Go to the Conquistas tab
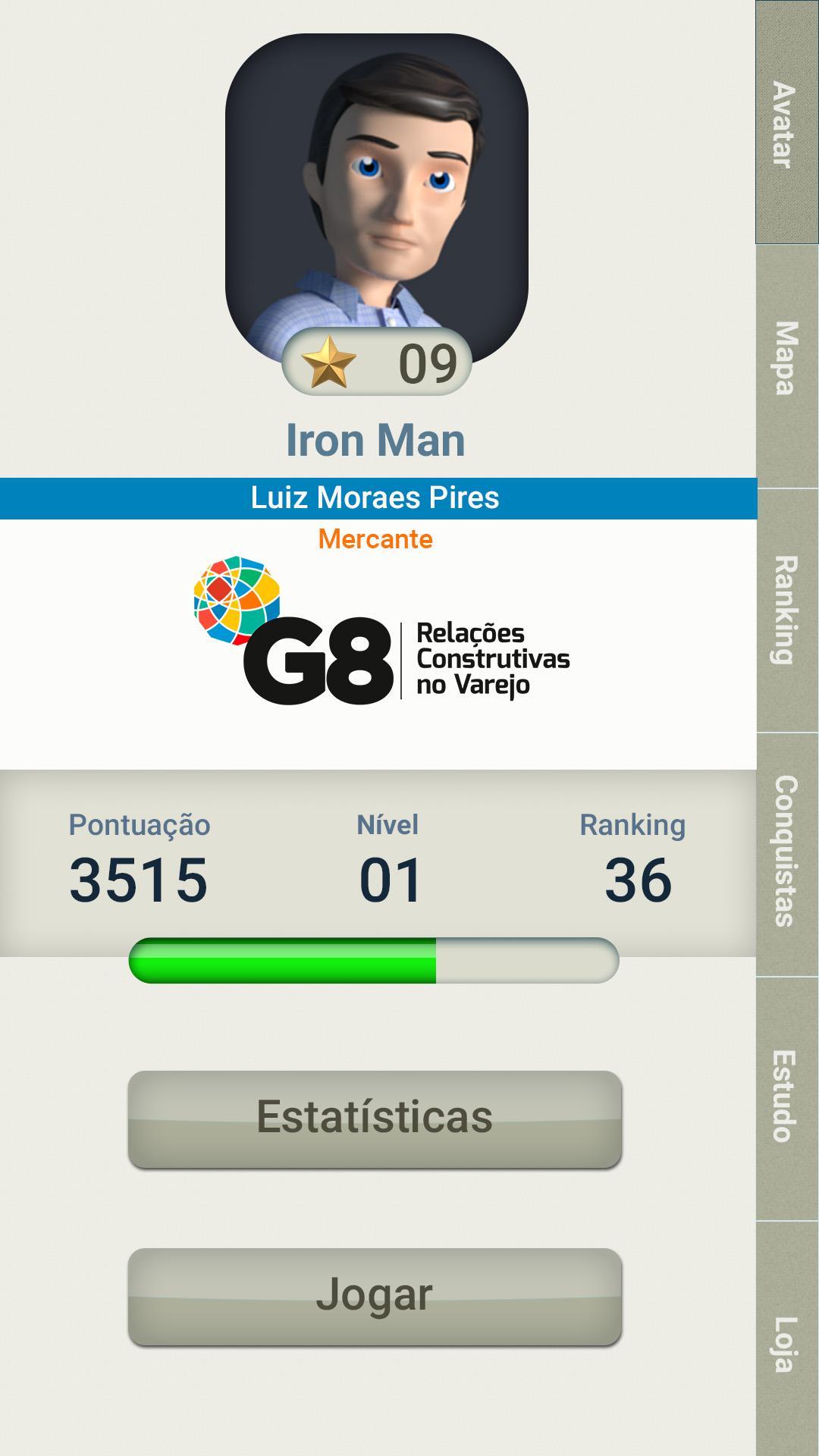Viewport: 819px width, 1456px height. tap(787, 853)
